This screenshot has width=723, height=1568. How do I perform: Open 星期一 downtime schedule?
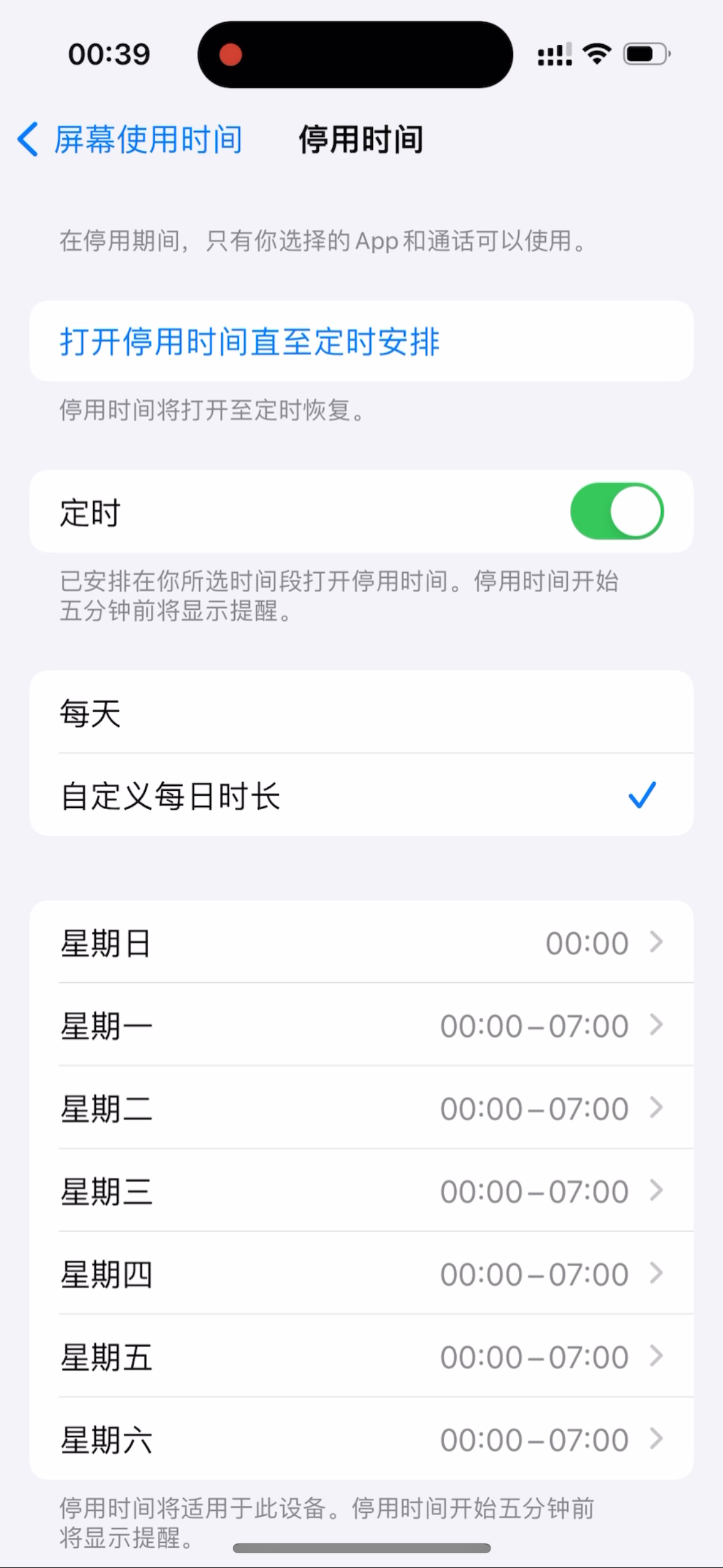click(361, 1025)
